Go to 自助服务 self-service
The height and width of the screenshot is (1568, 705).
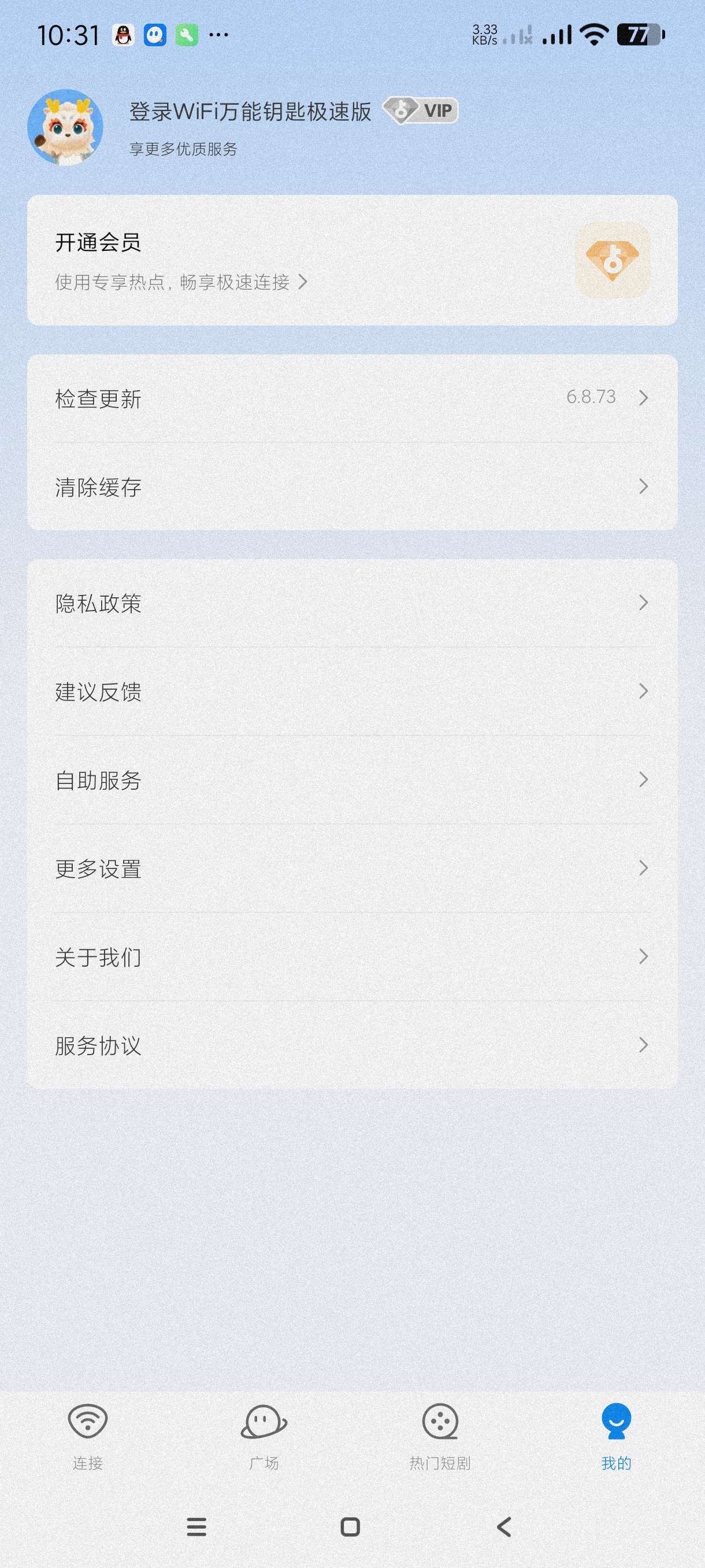tap(351, 780)
